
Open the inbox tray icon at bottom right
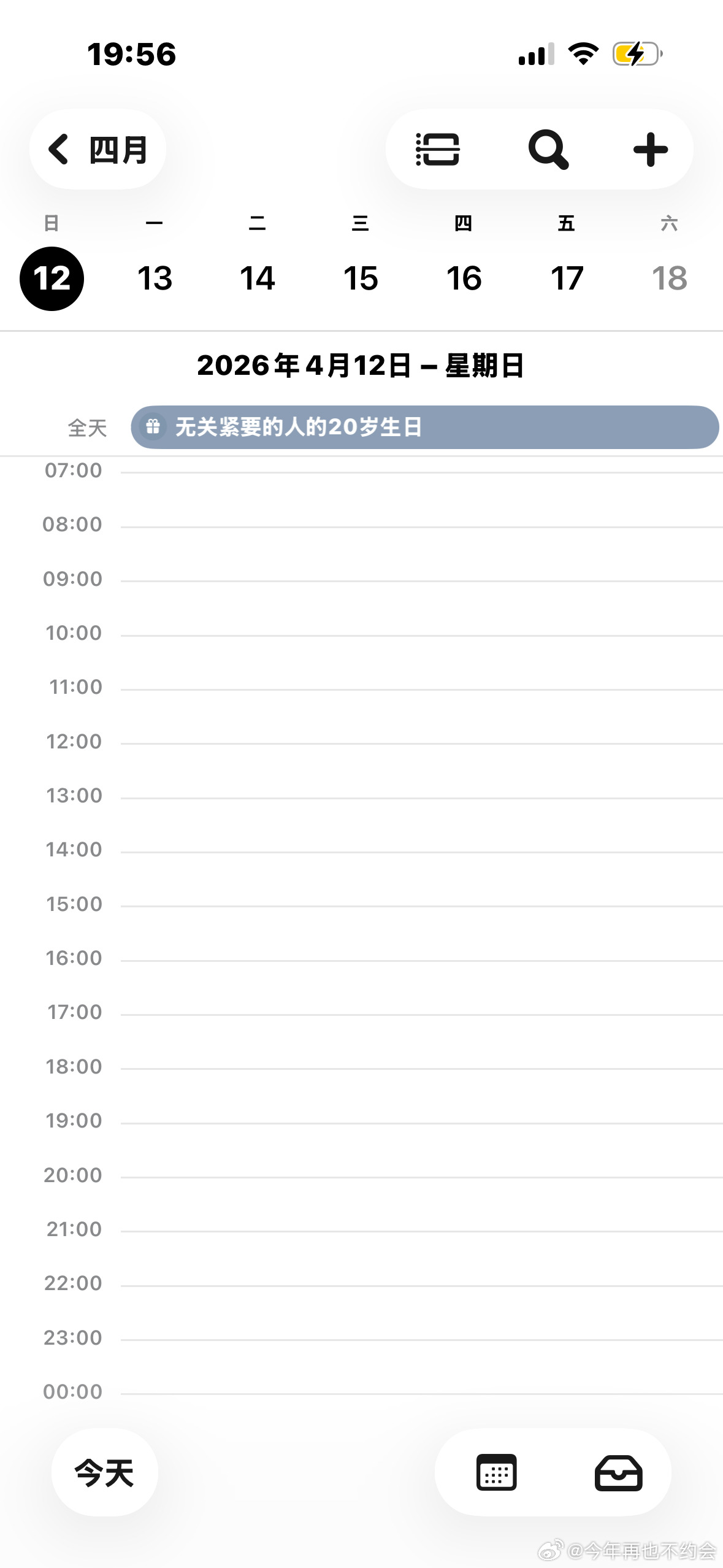pyautogui.click(x=618, y=1472)
